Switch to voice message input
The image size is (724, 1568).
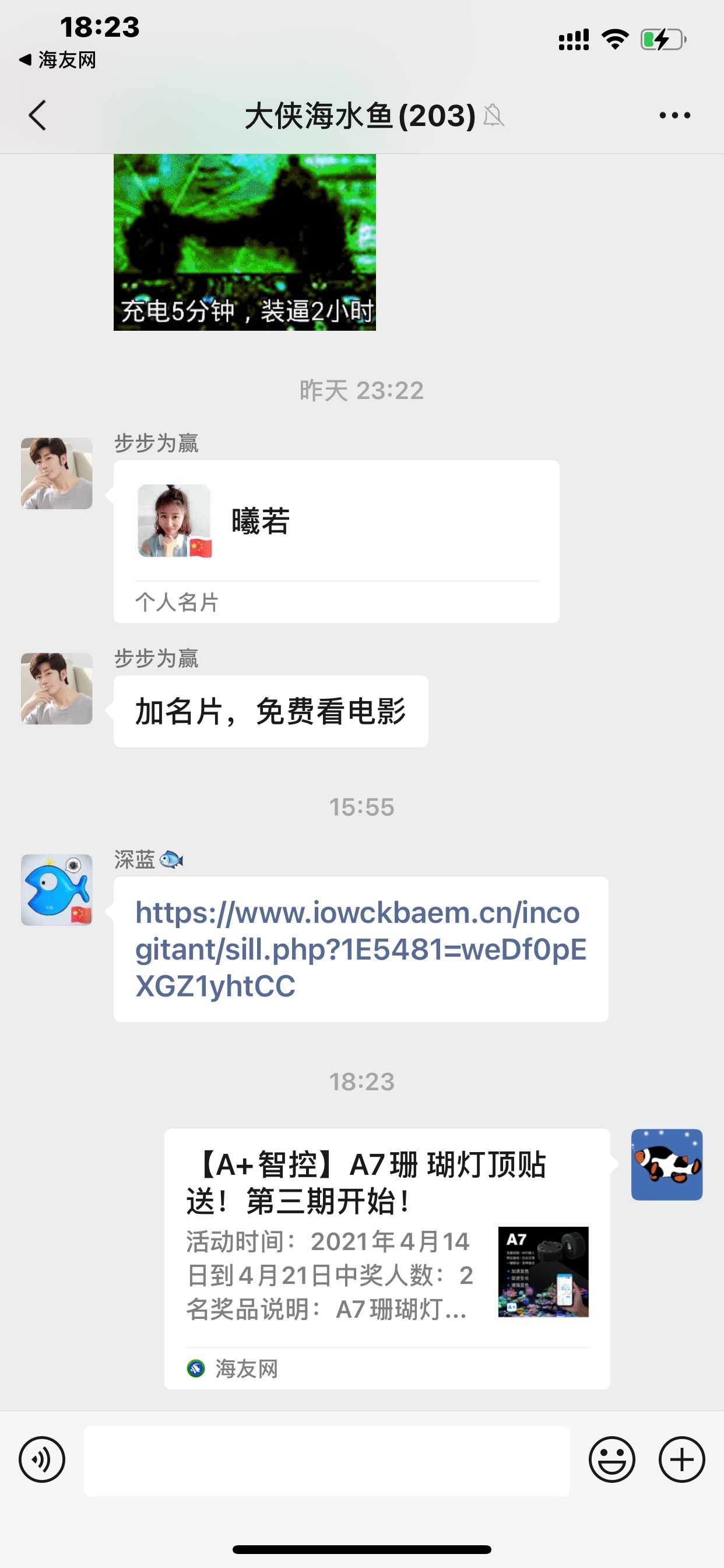[42, 1459]
